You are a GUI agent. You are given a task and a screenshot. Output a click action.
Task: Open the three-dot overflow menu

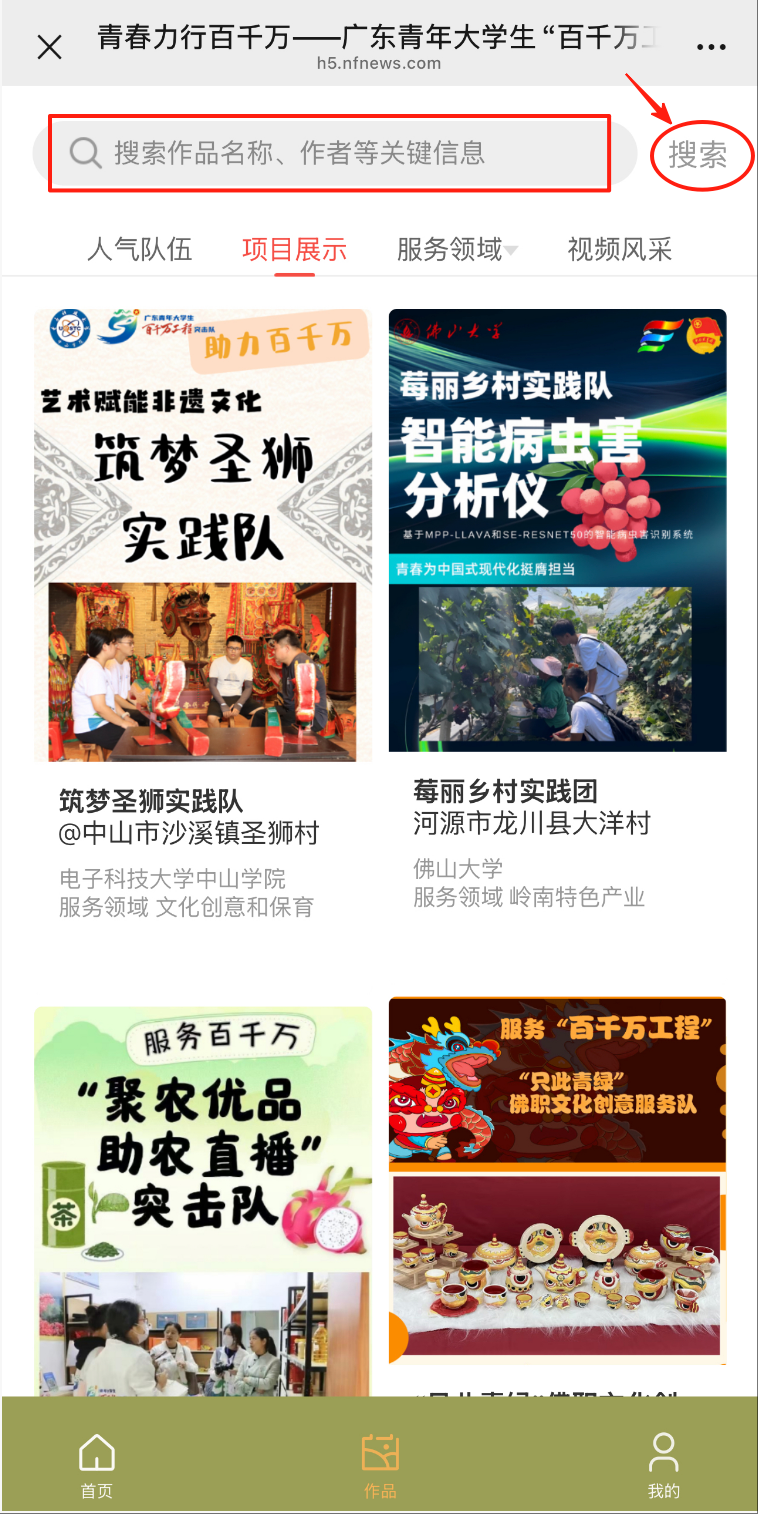coord(711,46)
